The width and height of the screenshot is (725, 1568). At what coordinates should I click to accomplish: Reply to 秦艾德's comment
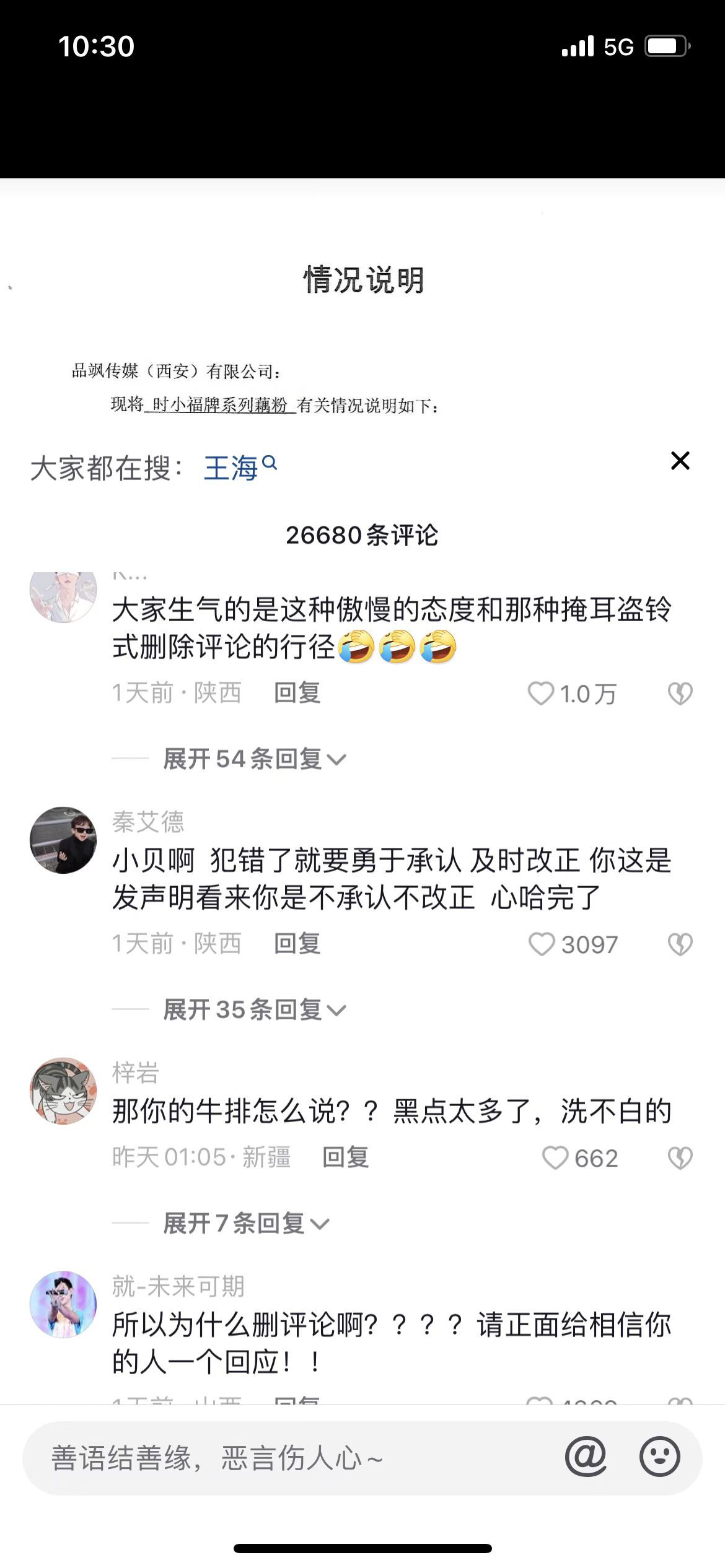297,944
